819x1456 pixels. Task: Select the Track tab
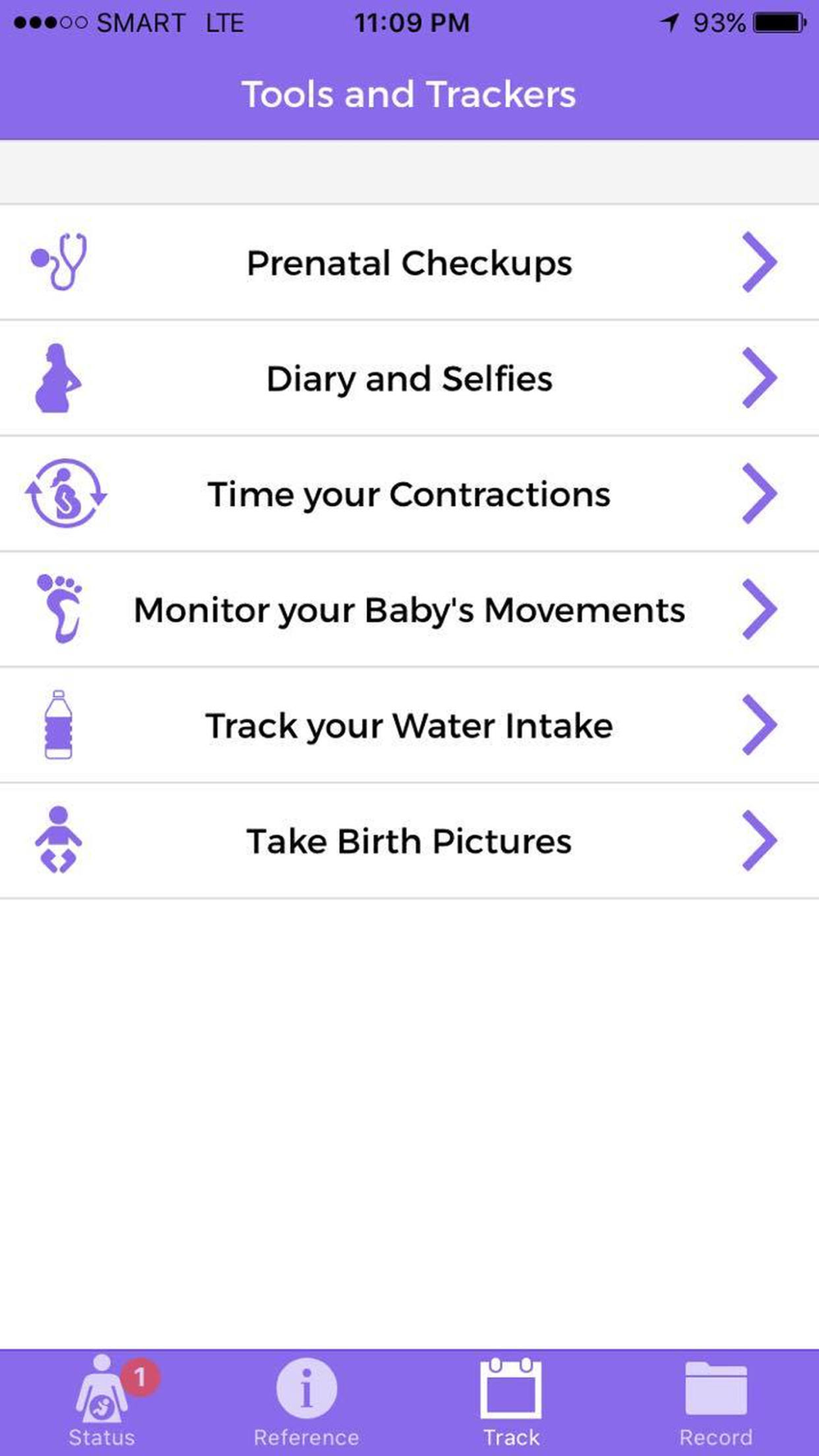pos(511,1402)
